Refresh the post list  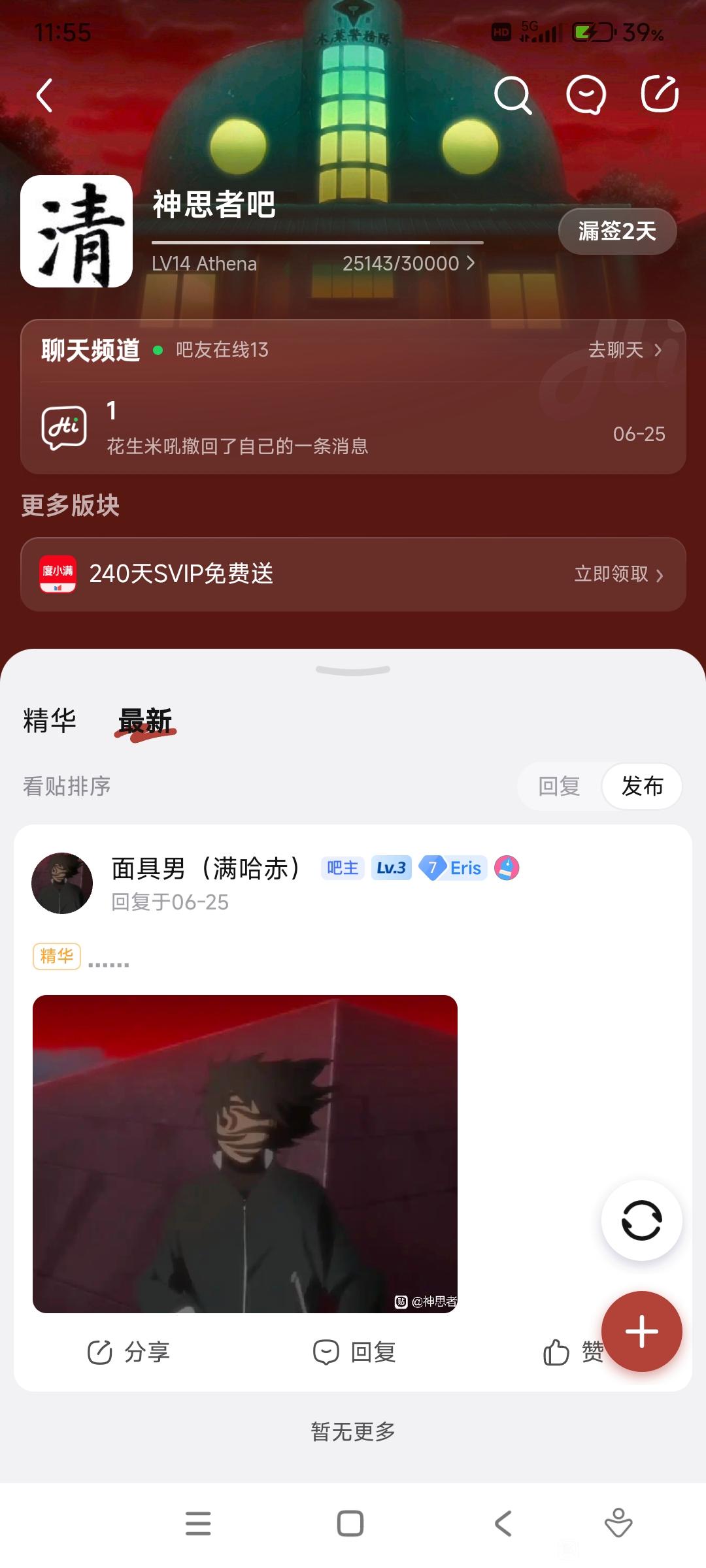641,1220
